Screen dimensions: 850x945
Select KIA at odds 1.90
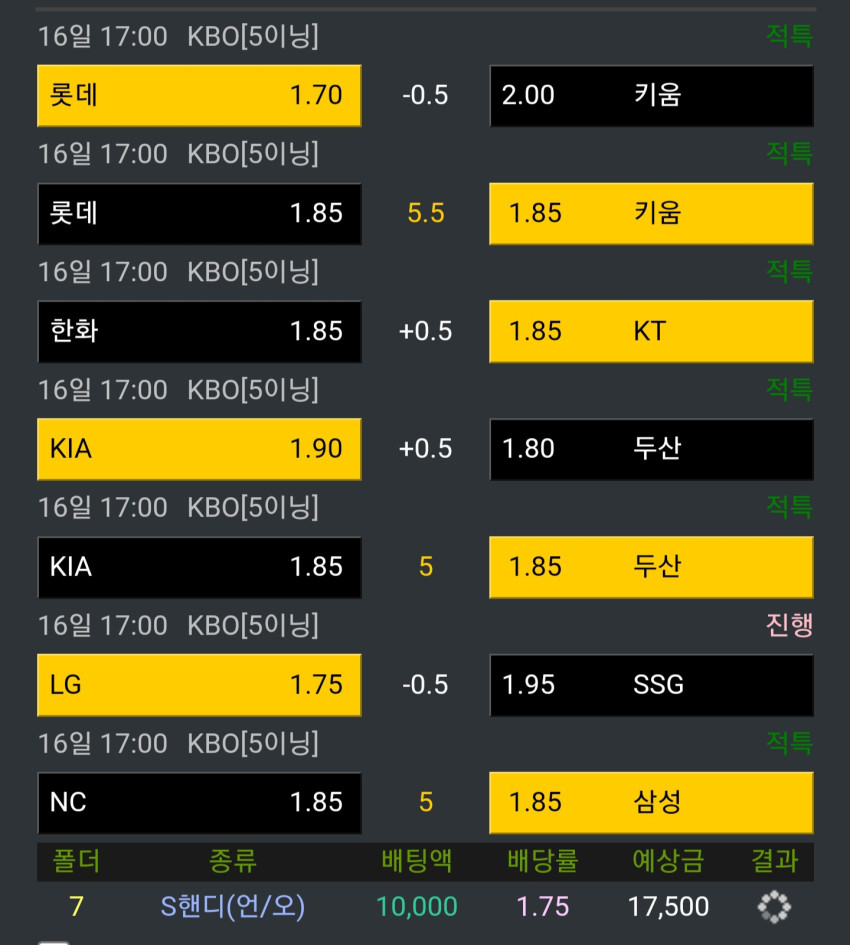pyautogui.click(x=199, y=449)
